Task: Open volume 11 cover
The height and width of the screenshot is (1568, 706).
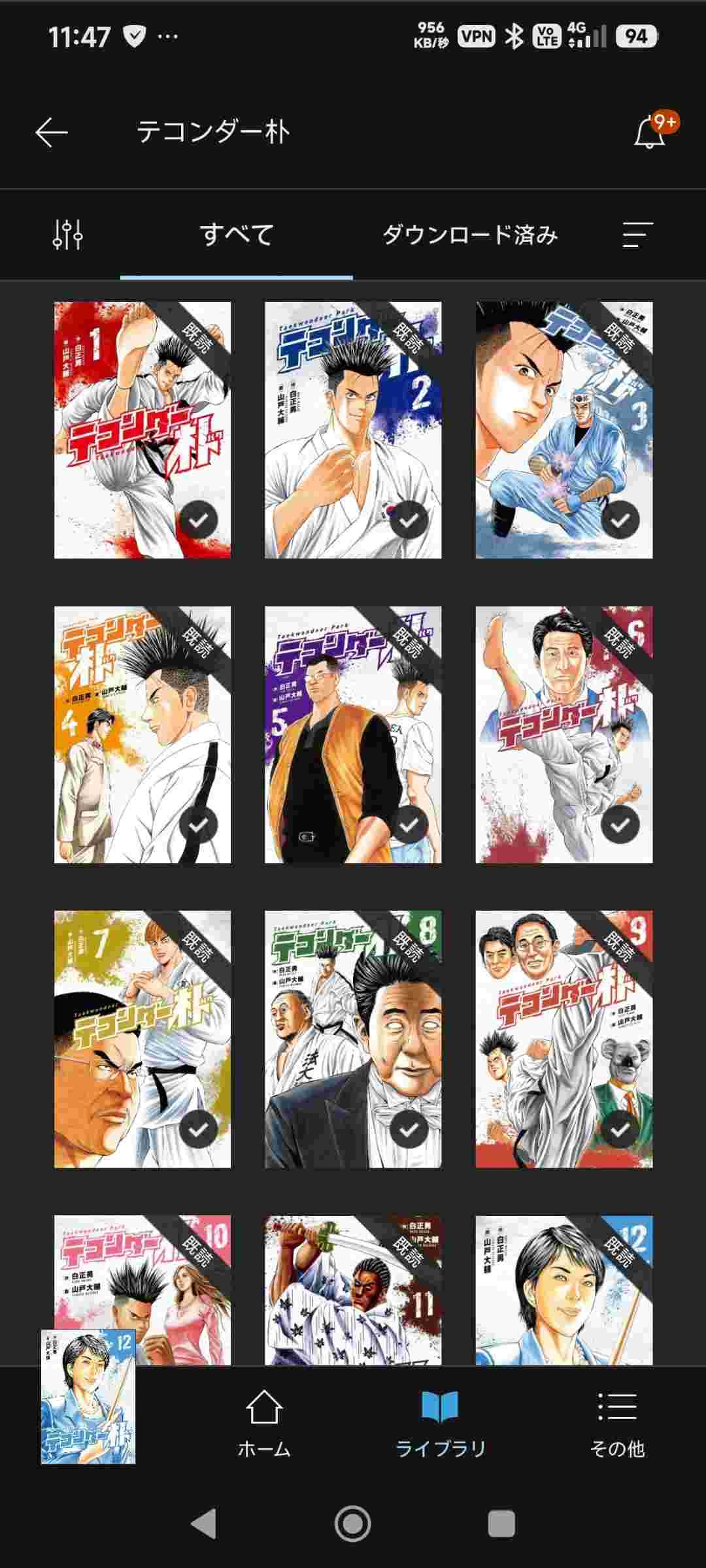Action: point(353,1290)
